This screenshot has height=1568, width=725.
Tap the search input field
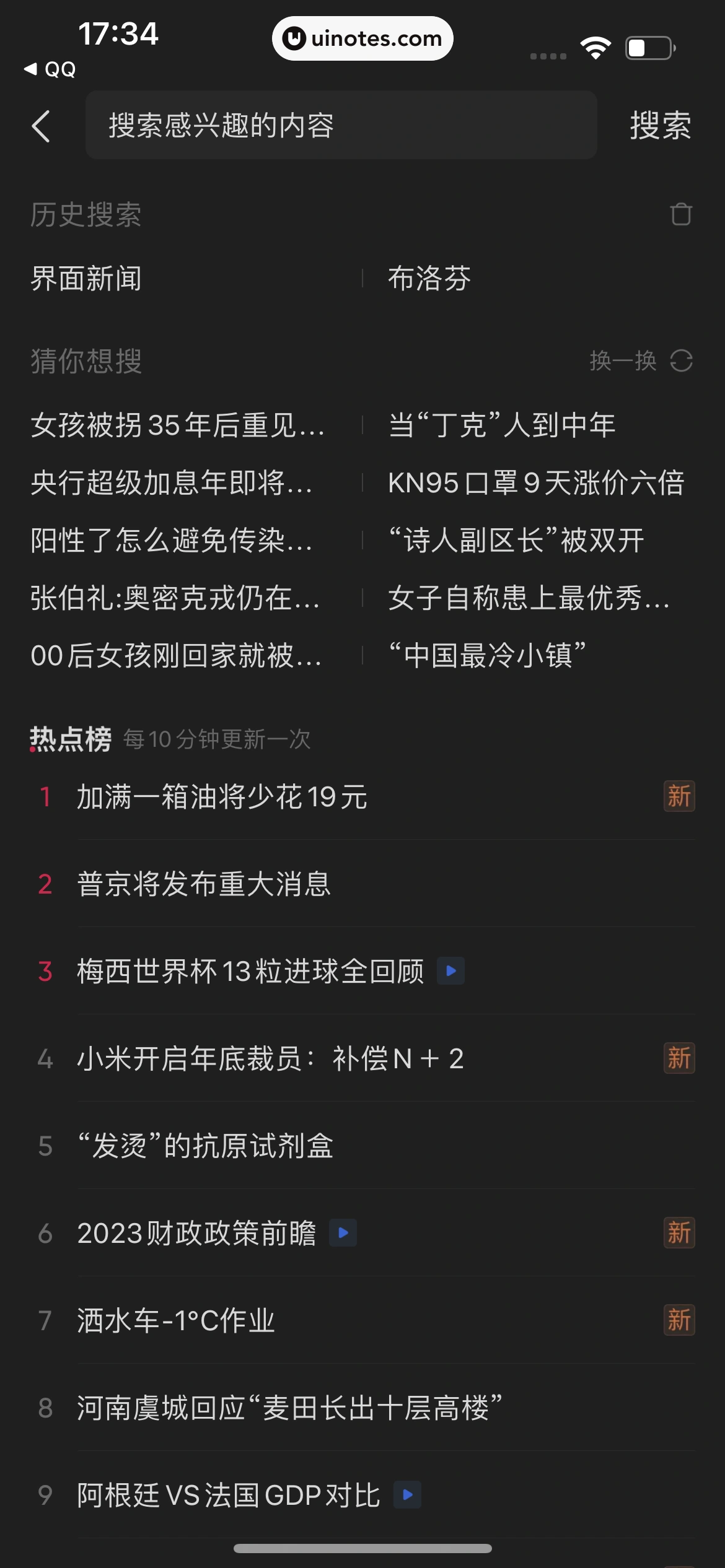341,126
